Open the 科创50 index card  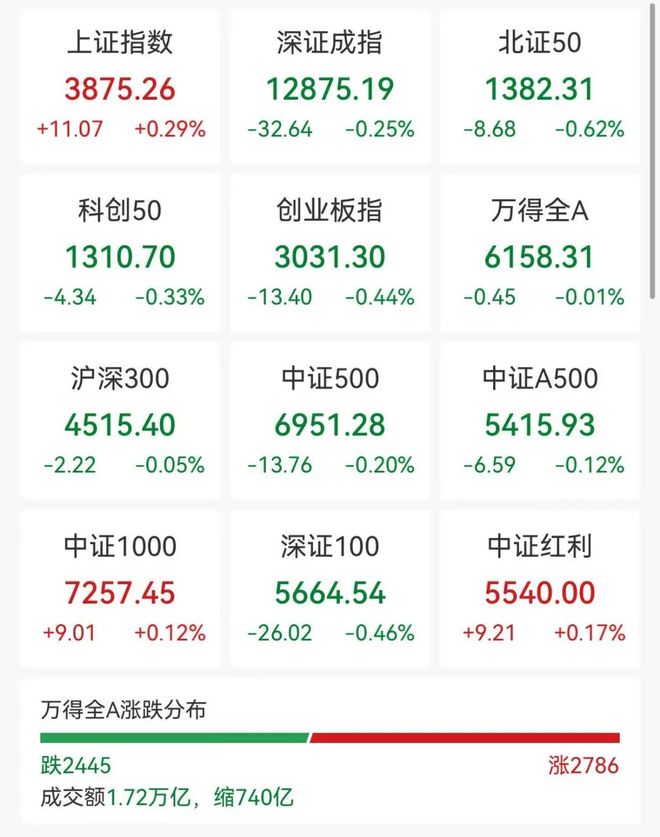coord(120,254)
